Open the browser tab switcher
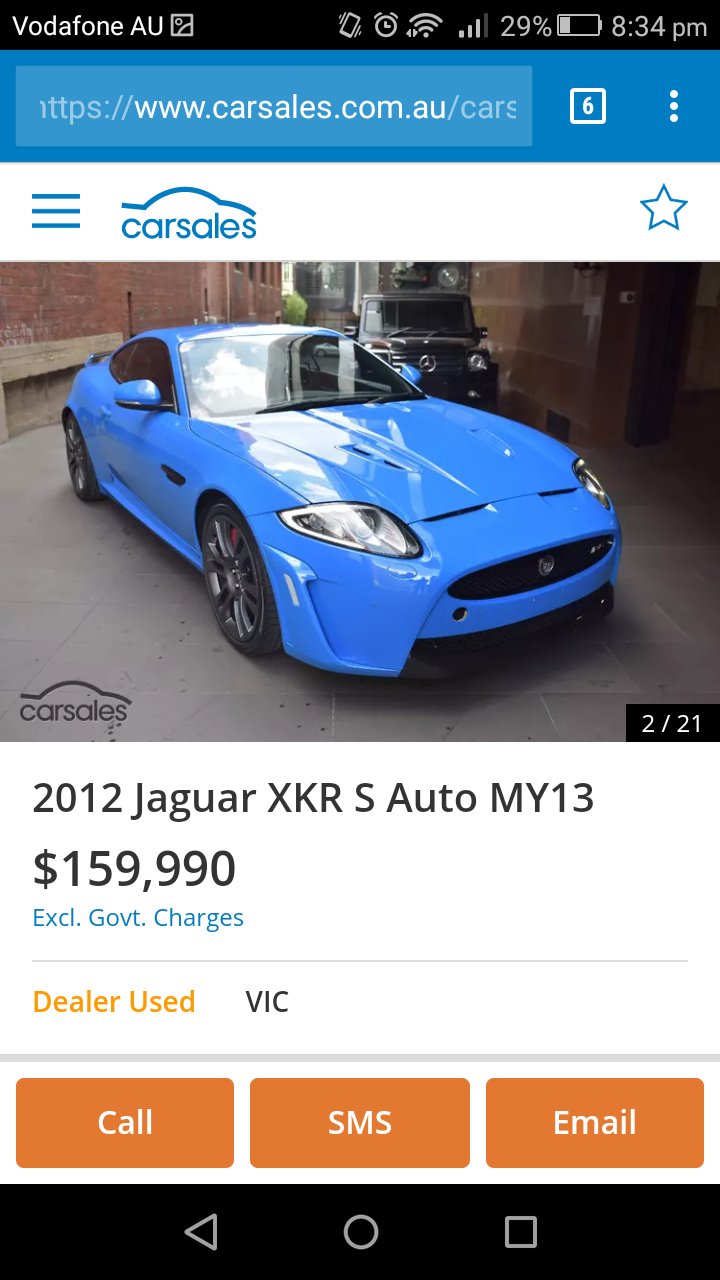 point(587,106)
